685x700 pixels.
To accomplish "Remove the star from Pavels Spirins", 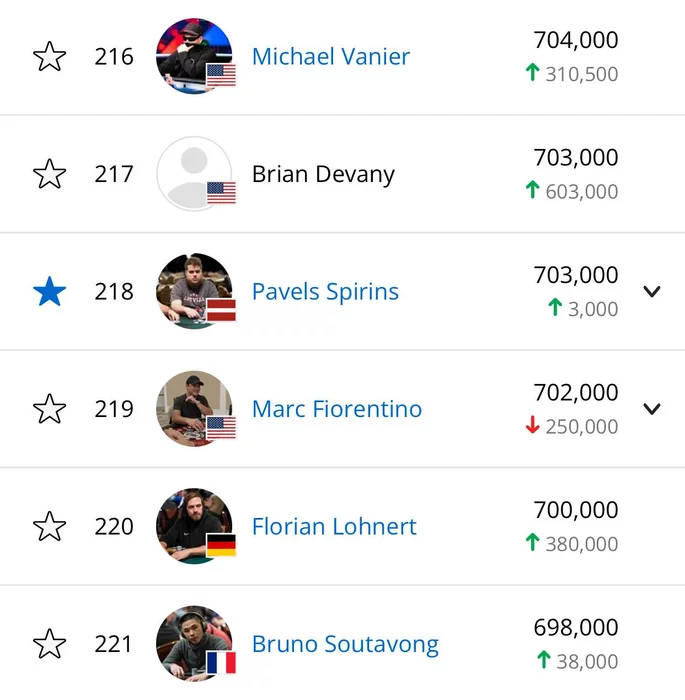I will pyautogui.click(x=49, y=292).
